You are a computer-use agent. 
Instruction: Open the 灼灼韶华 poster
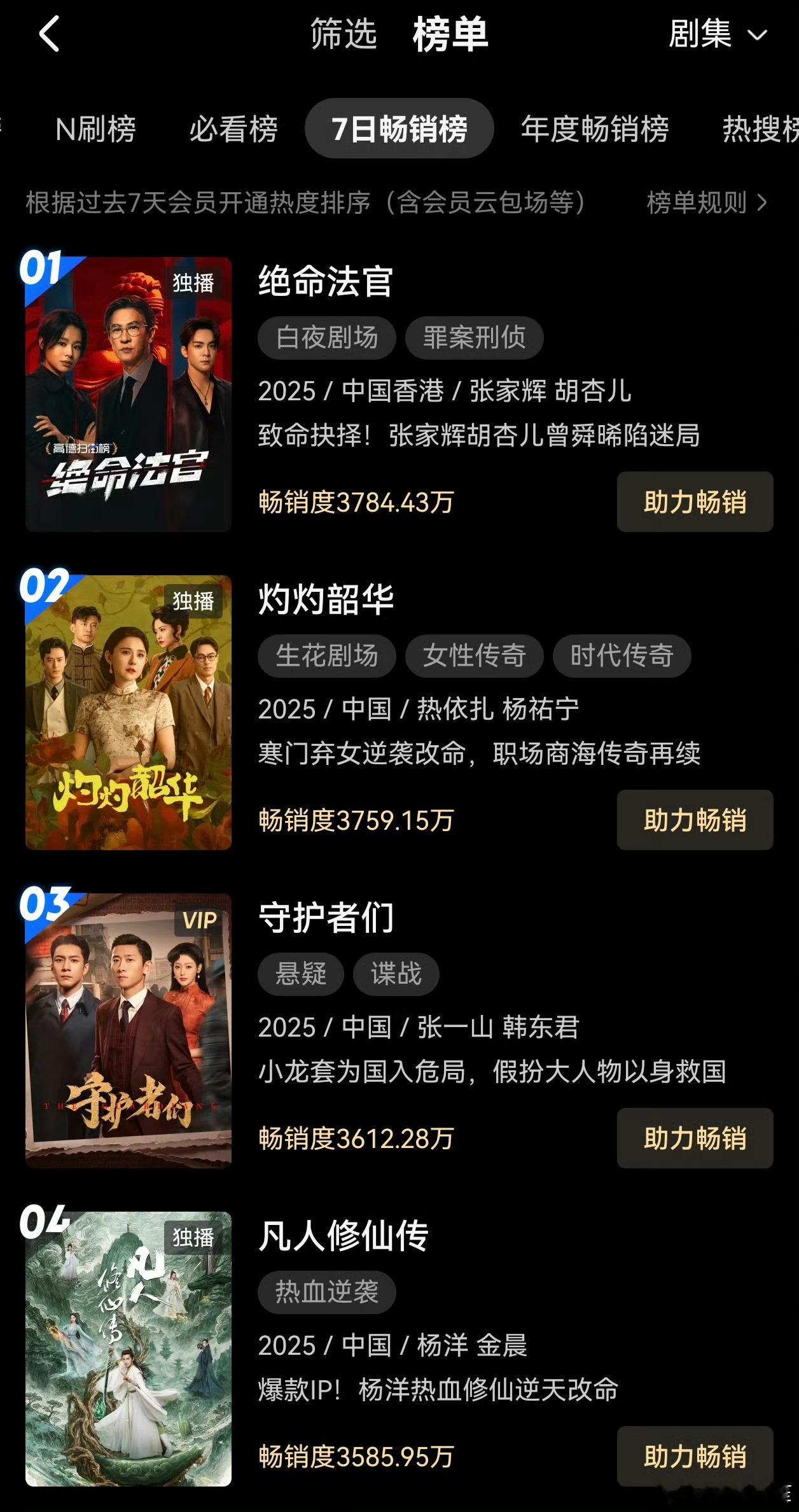[x=129, y=712]
